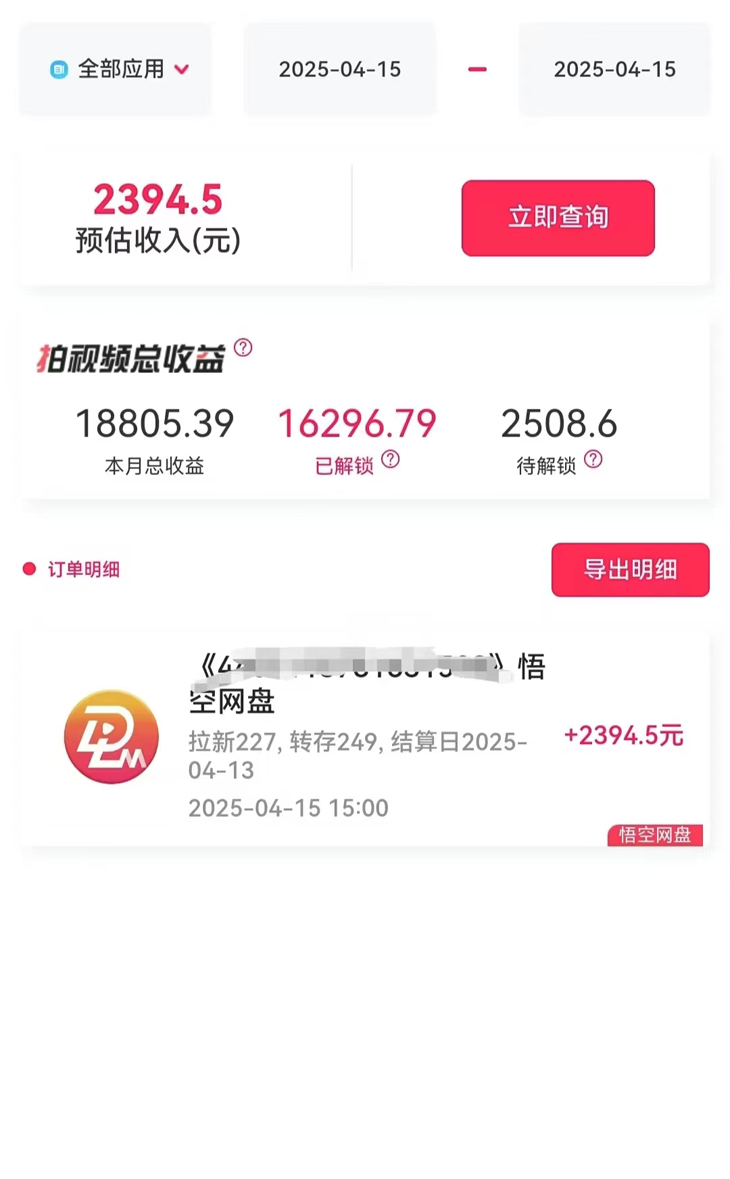Tap the 立即查询 button
Image resolution: width=730 pixels, height=1179 pixels.
pyautogui.click(x=558, y=218)
